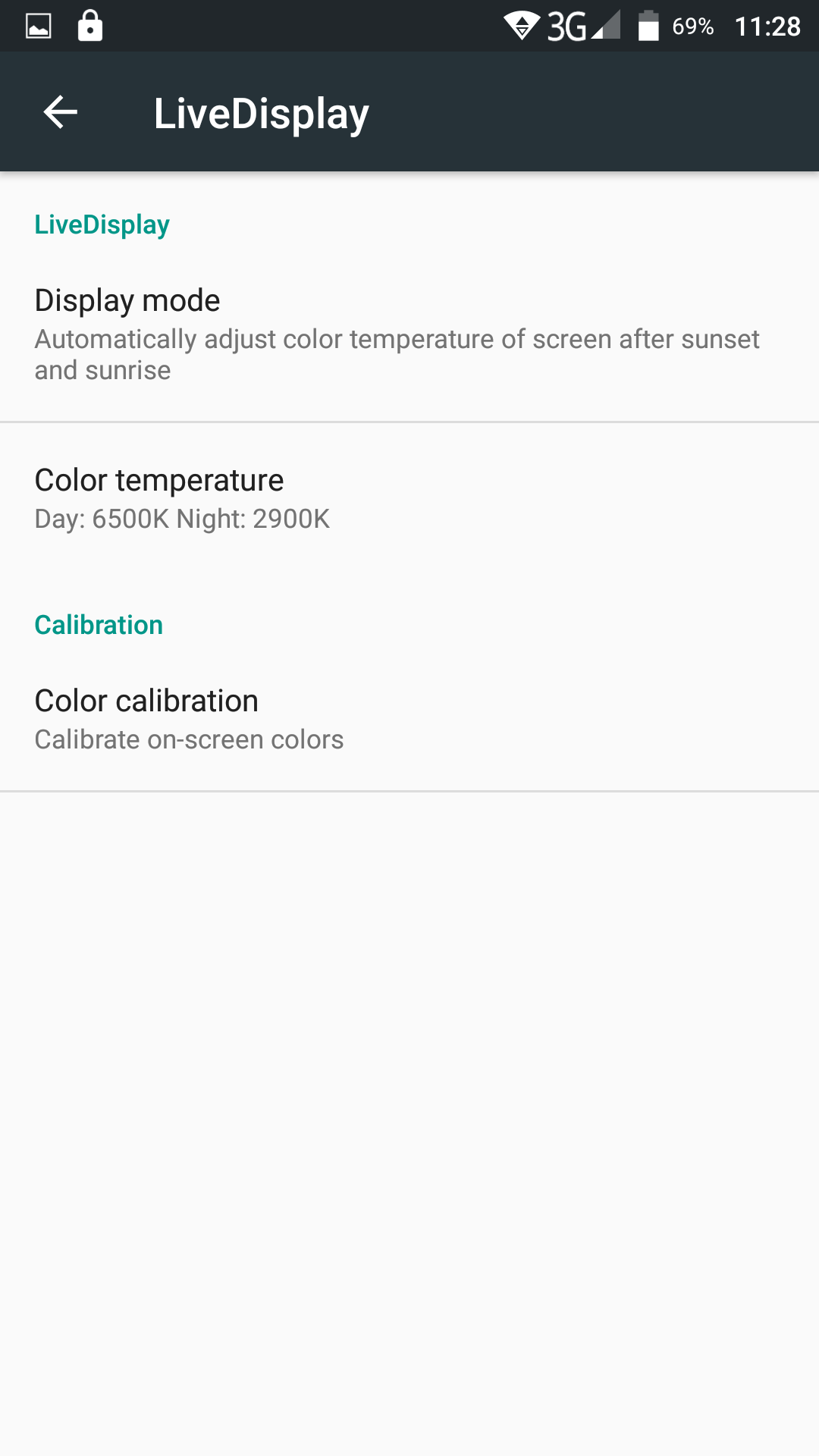The width and height of the screenshot is (819, 1456).
Task: Go back using the toolbar arrow
Action: [61, 112]
